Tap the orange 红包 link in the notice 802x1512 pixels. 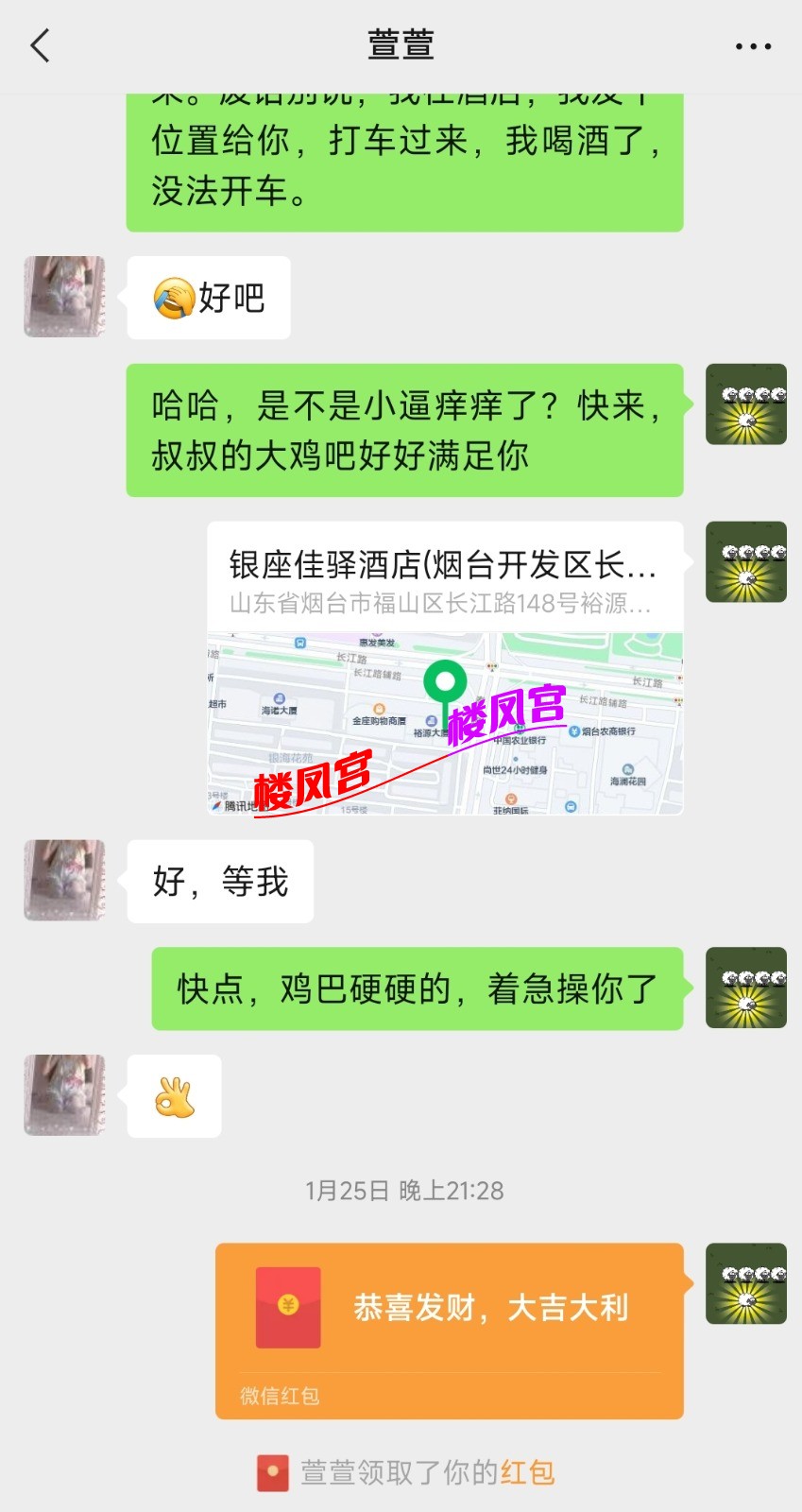coord(527,1472)
